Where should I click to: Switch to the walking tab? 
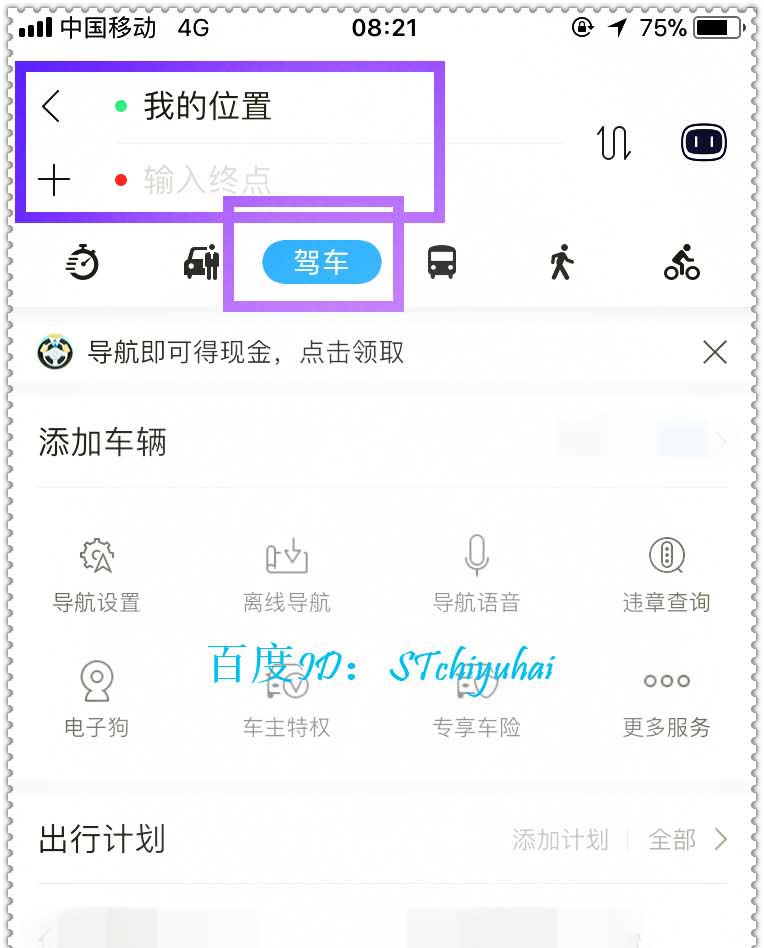pos(561,263)
